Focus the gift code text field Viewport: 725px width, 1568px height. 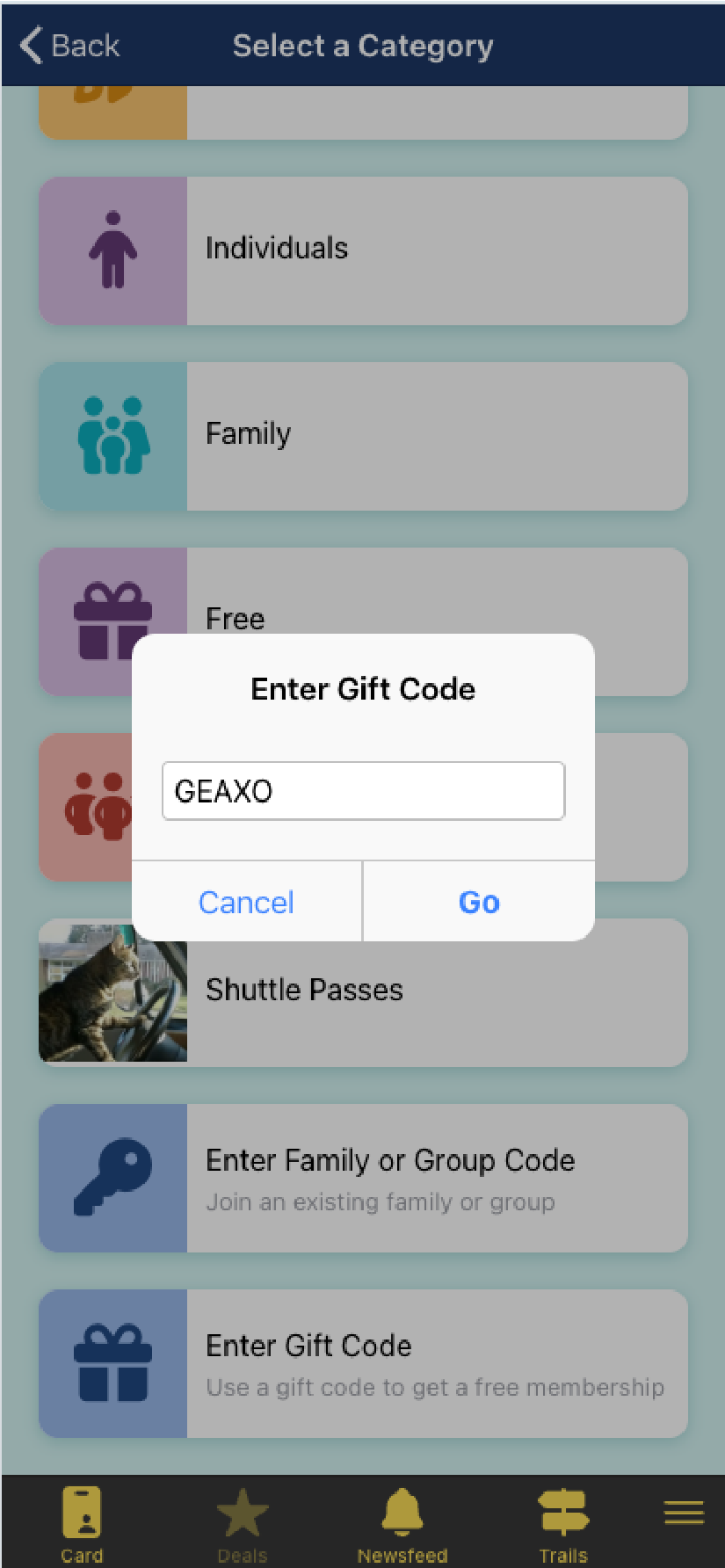tap(363, 791)
